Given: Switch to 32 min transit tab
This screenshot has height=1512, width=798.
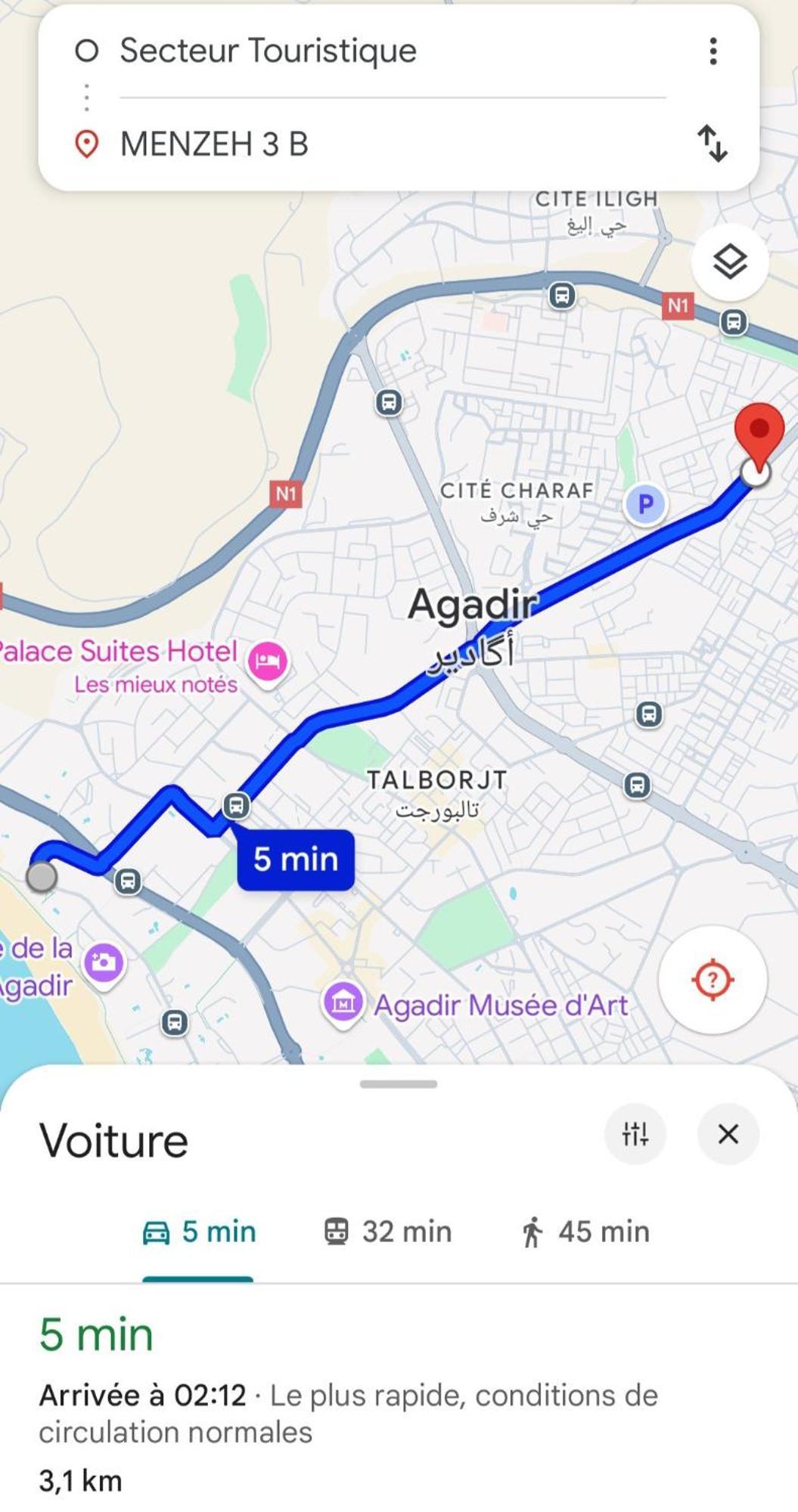Looking at the screenshot, I should click(x=388, y=1232).
